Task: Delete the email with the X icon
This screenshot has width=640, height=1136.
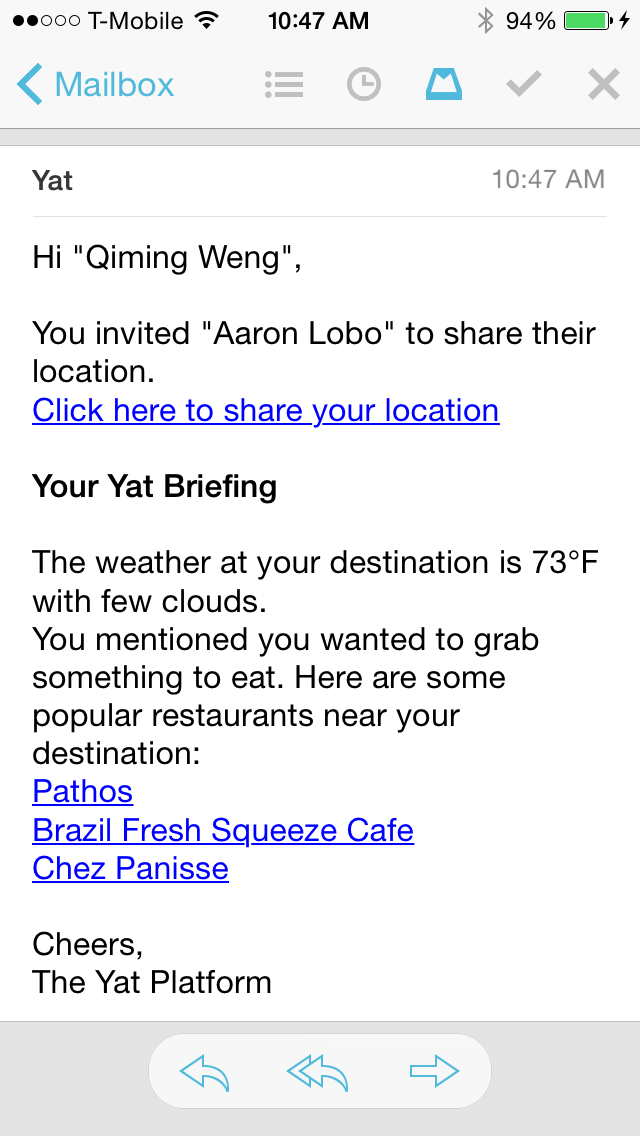Action: [604, 85]
